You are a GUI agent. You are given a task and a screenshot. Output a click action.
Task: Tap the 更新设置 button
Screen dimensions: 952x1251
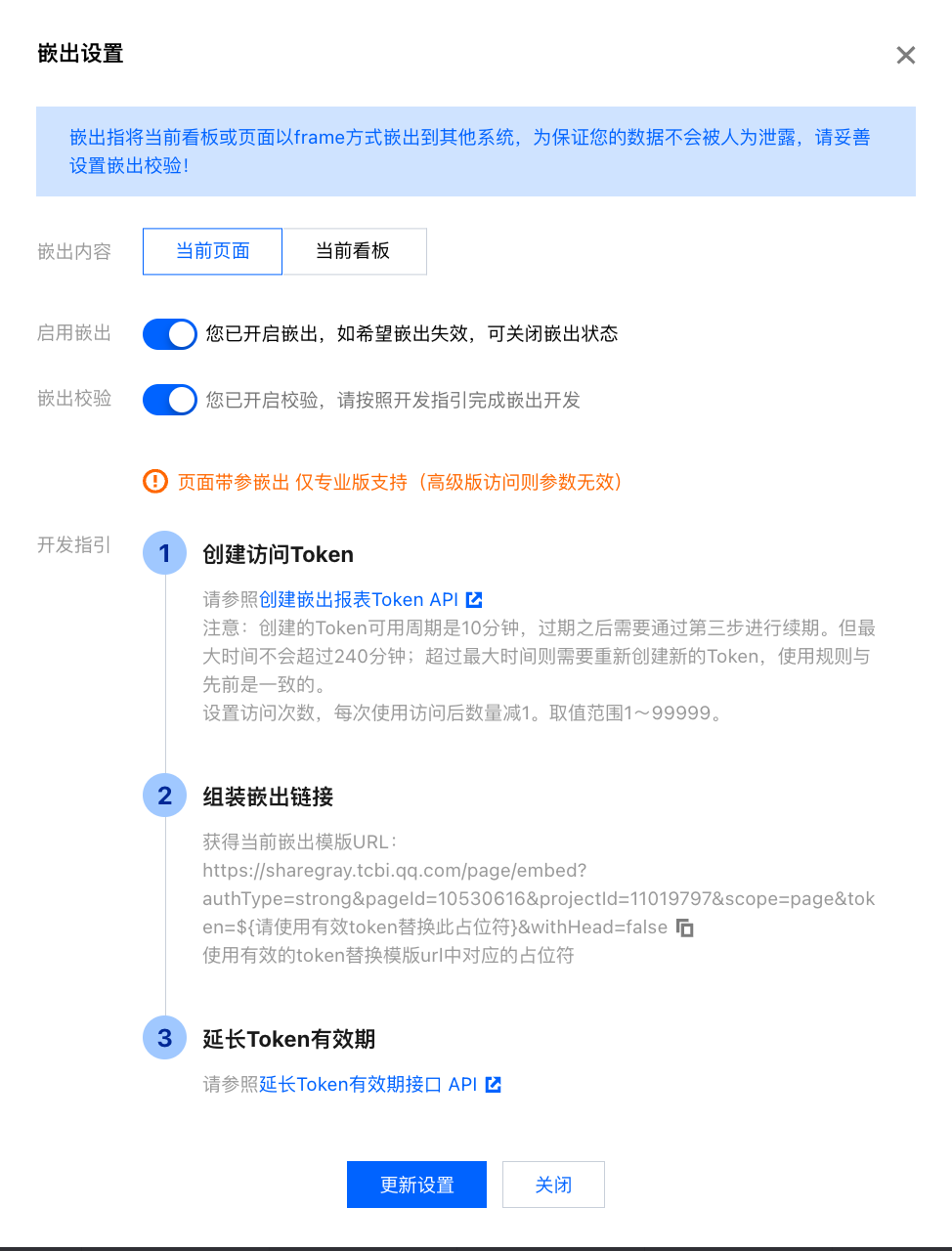pos(416,1185)
